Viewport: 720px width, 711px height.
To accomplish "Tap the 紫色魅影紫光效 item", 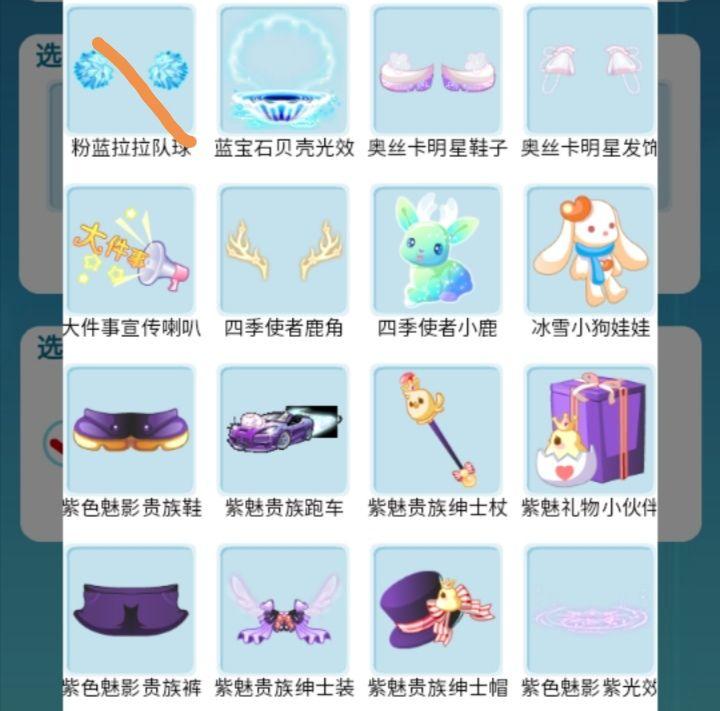I will click(590, 610).
